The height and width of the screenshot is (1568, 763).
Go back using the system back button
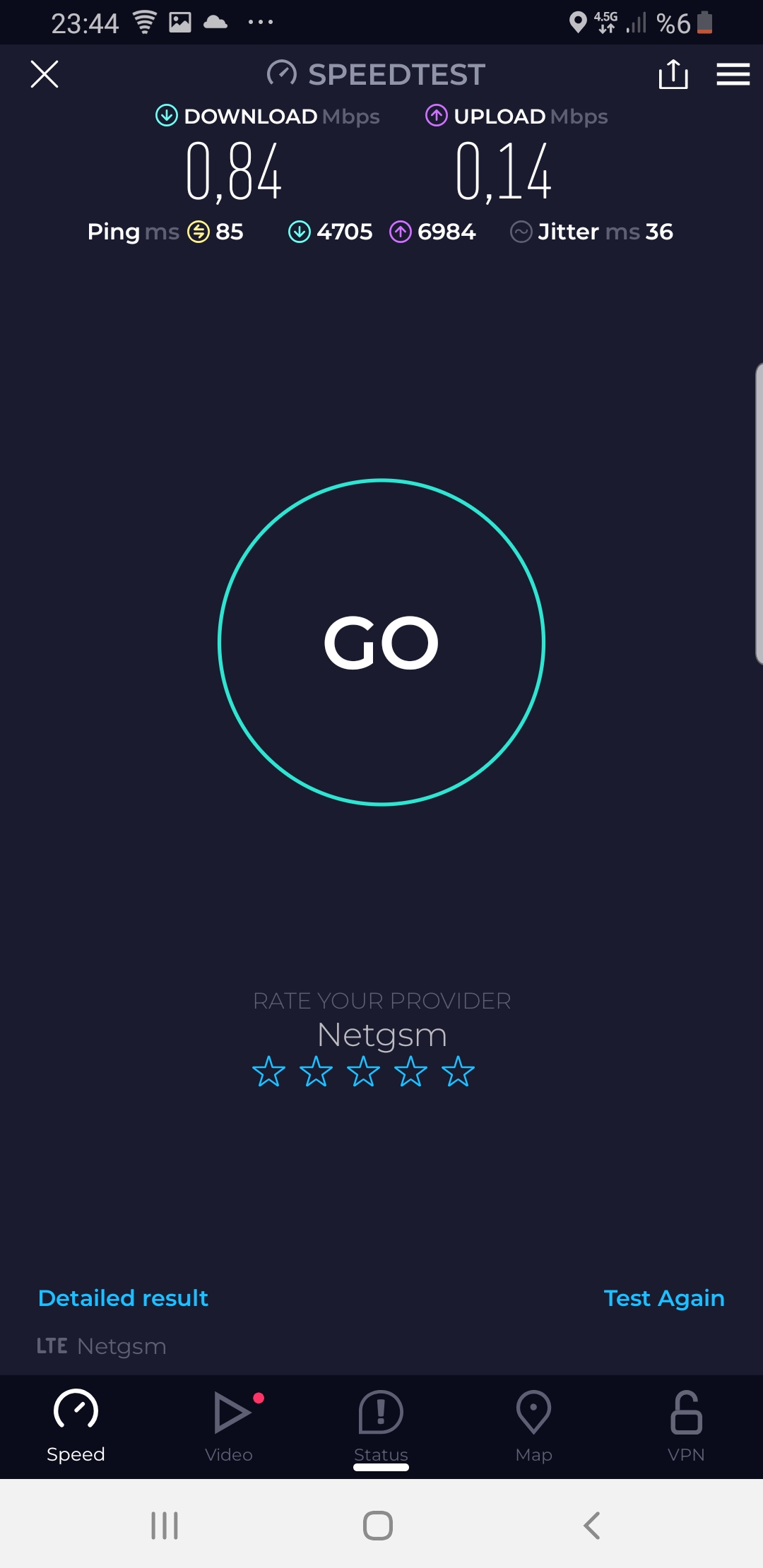click(592, 1526)
